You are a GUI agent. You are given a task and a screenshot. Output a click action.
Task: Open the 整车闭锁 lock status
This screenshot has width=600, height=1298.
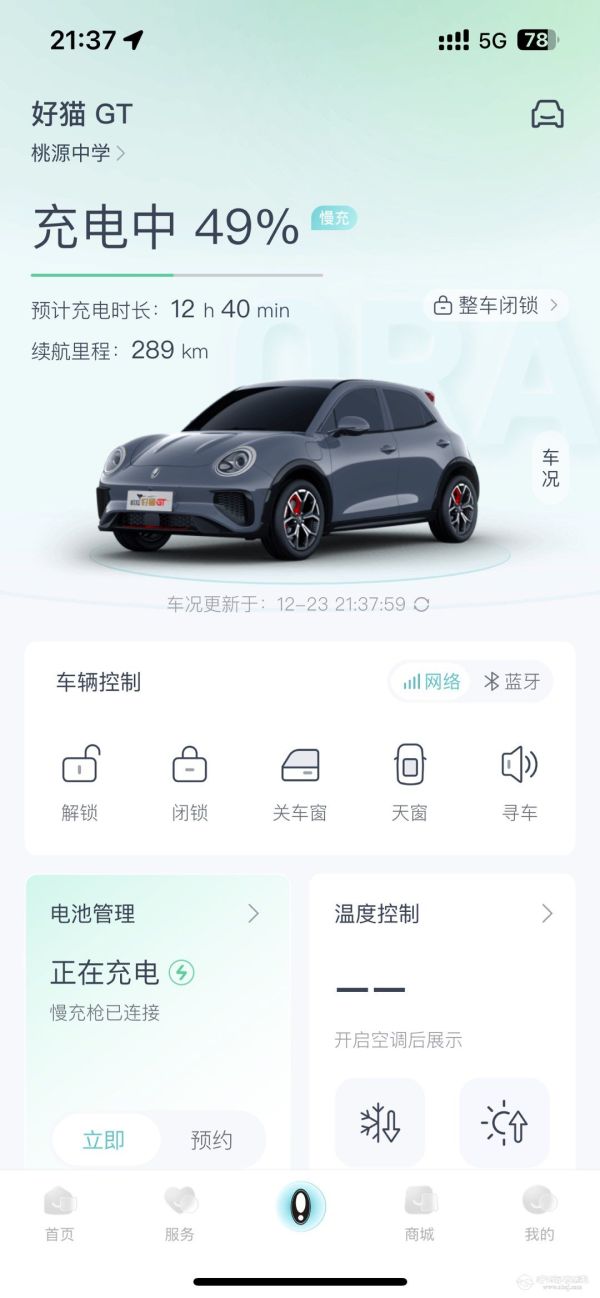496,305
